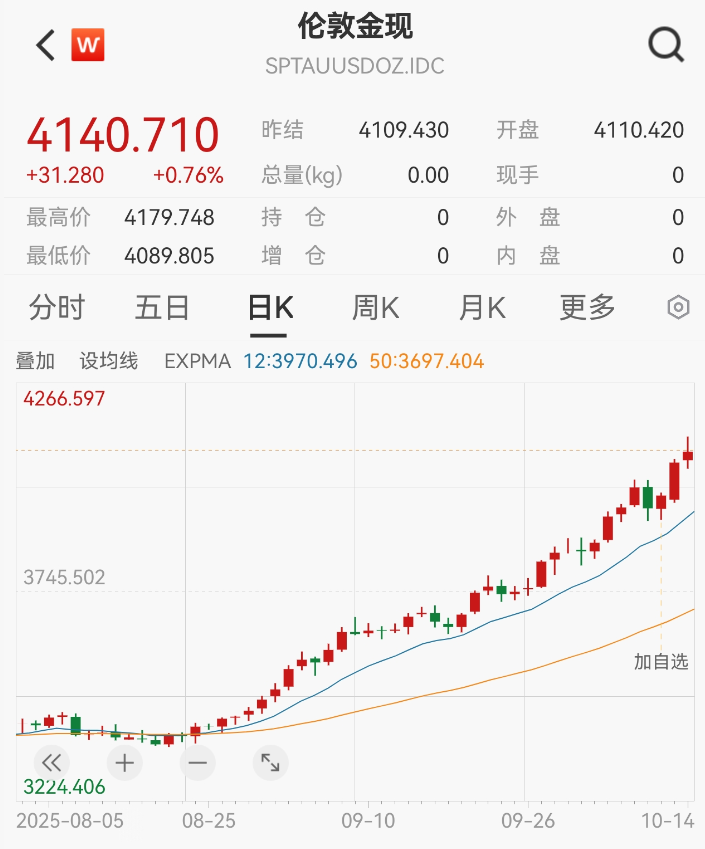The height and width of the screenshot is (849, 705).
Task: Expand the chart to full screen
Action: pos(270,763)
